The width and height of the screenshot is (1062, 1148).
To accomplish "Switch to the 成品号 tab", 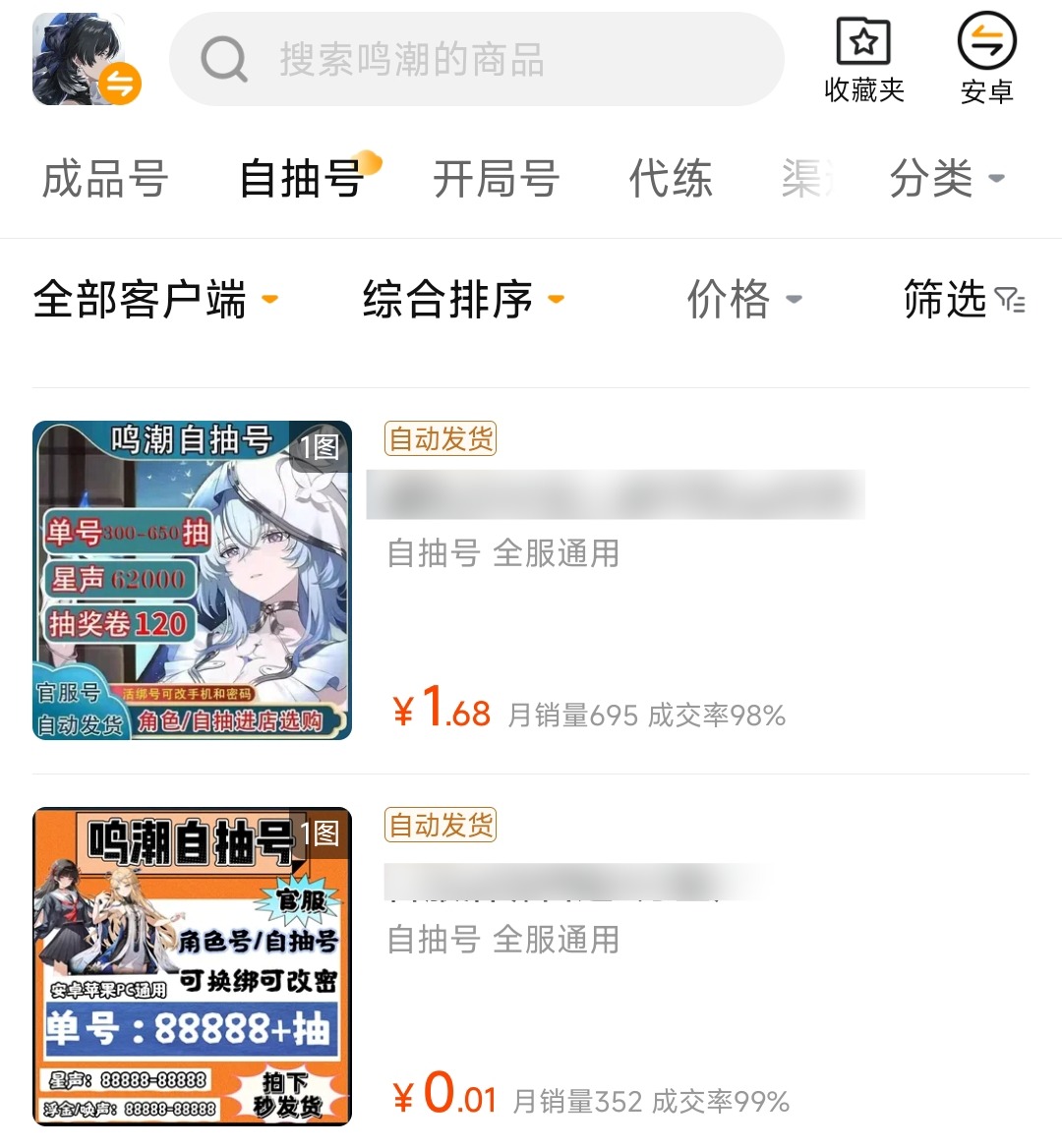I will [105, 180].
